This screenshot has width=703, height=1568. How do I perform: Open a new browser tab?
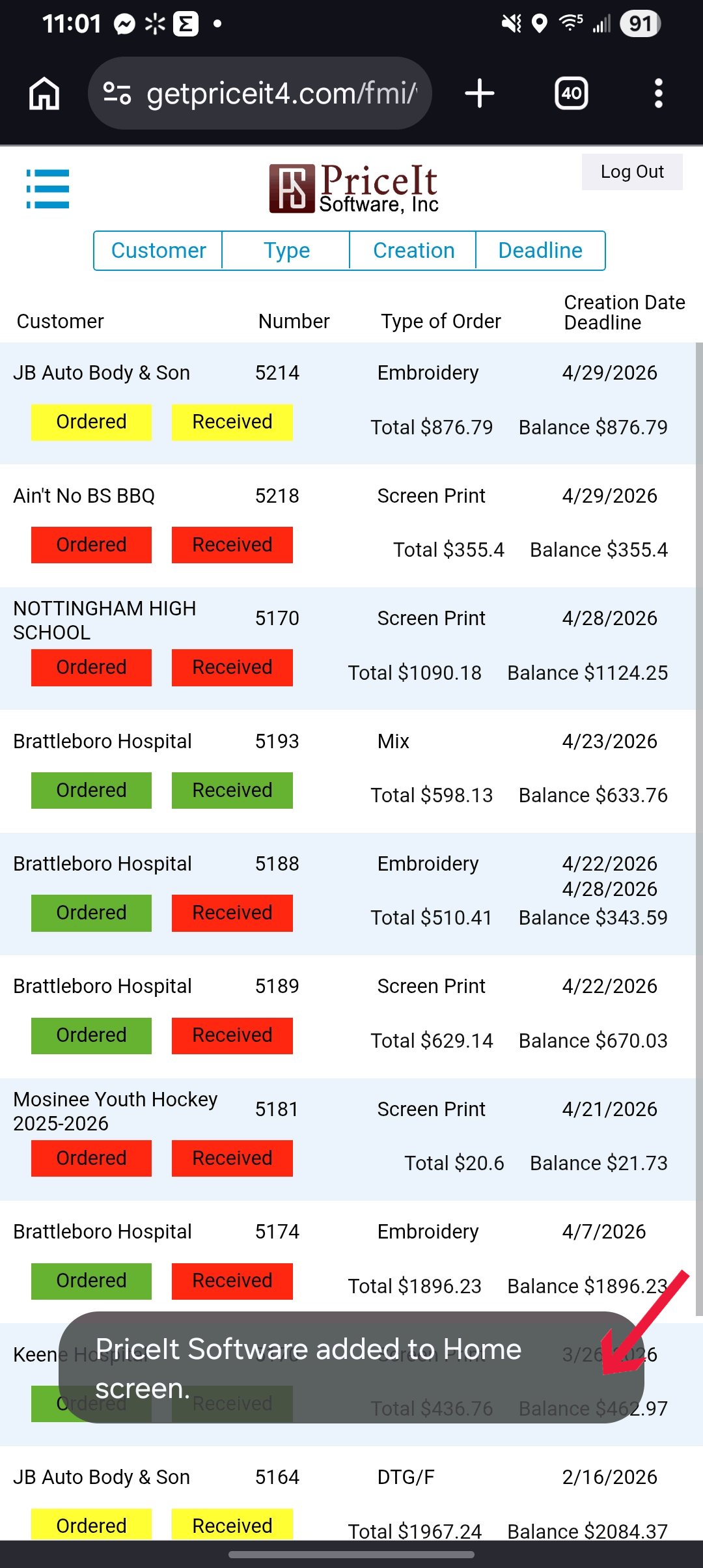pos(480,93)
